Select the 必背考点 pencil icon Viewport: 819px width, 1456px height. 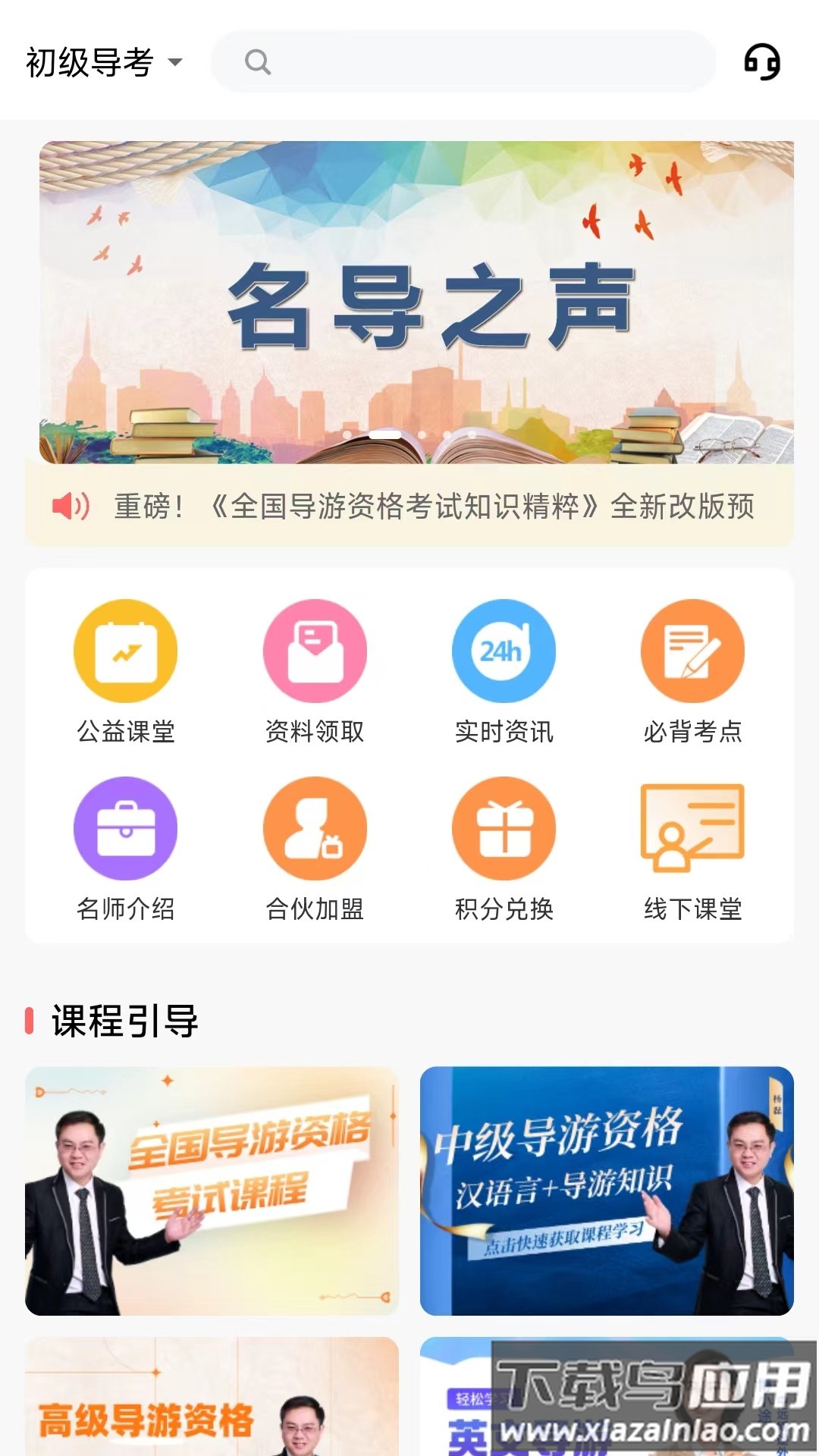[692, 651]
